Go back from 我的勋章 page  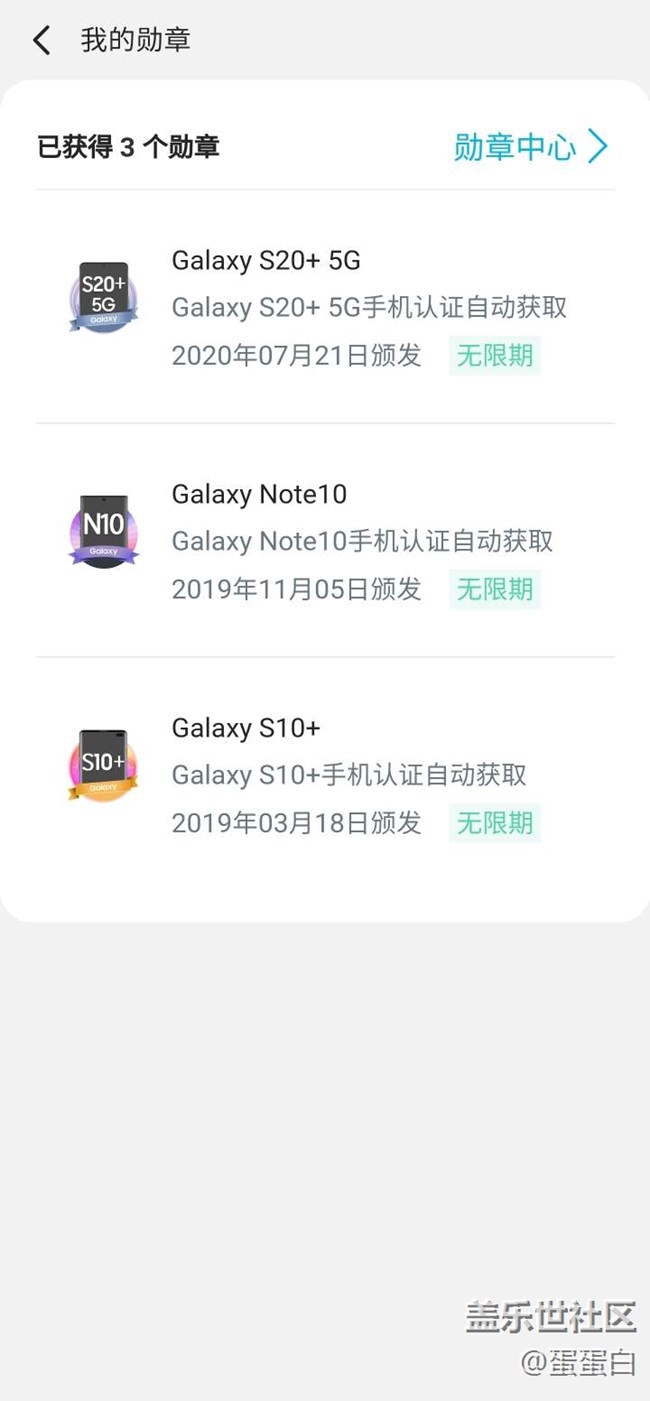click(x=42, y=41)
